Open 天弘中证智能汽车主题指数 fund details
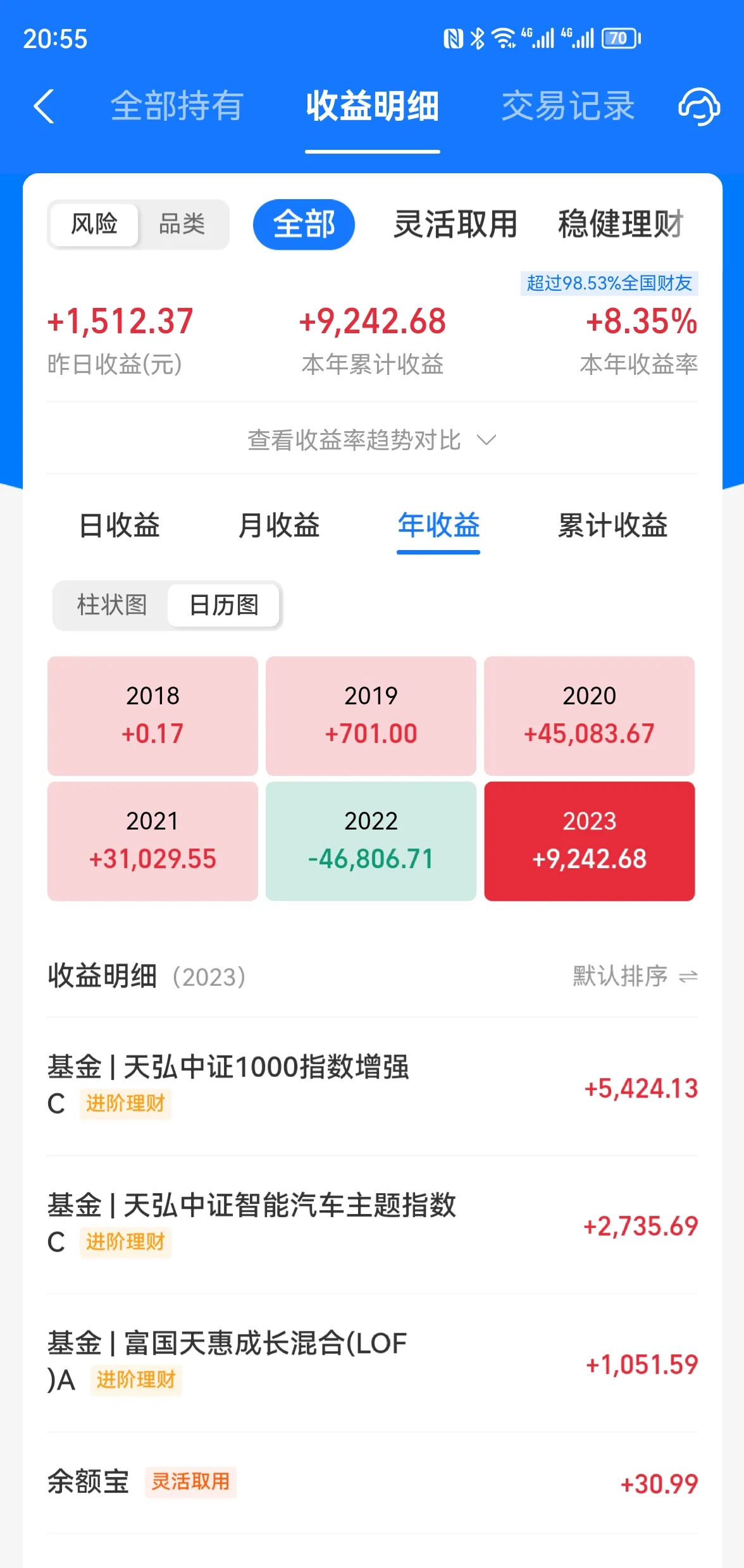 [372, 1224]
